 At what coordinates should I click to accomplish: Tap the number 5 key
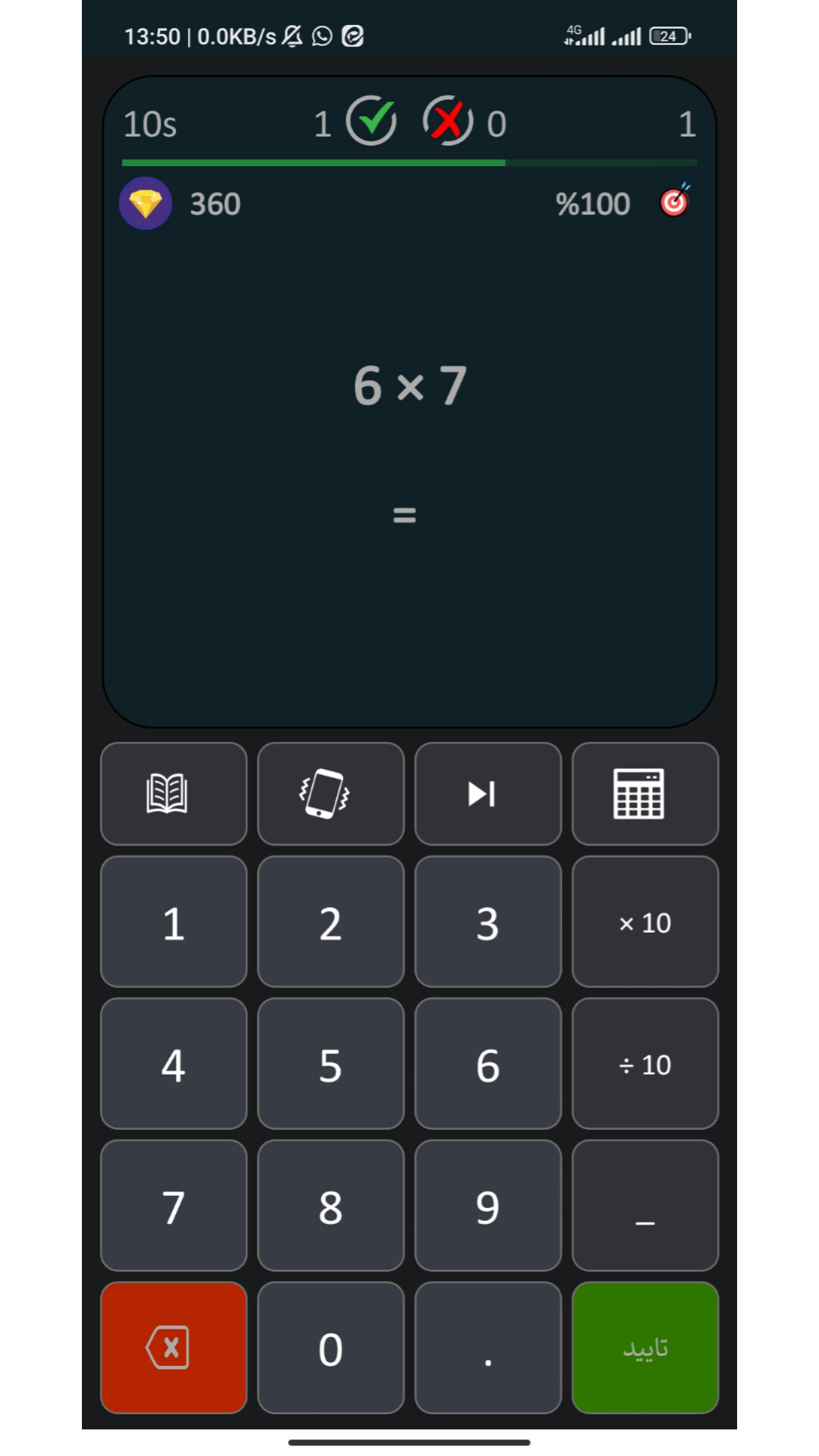click(x=331, y=1064)
